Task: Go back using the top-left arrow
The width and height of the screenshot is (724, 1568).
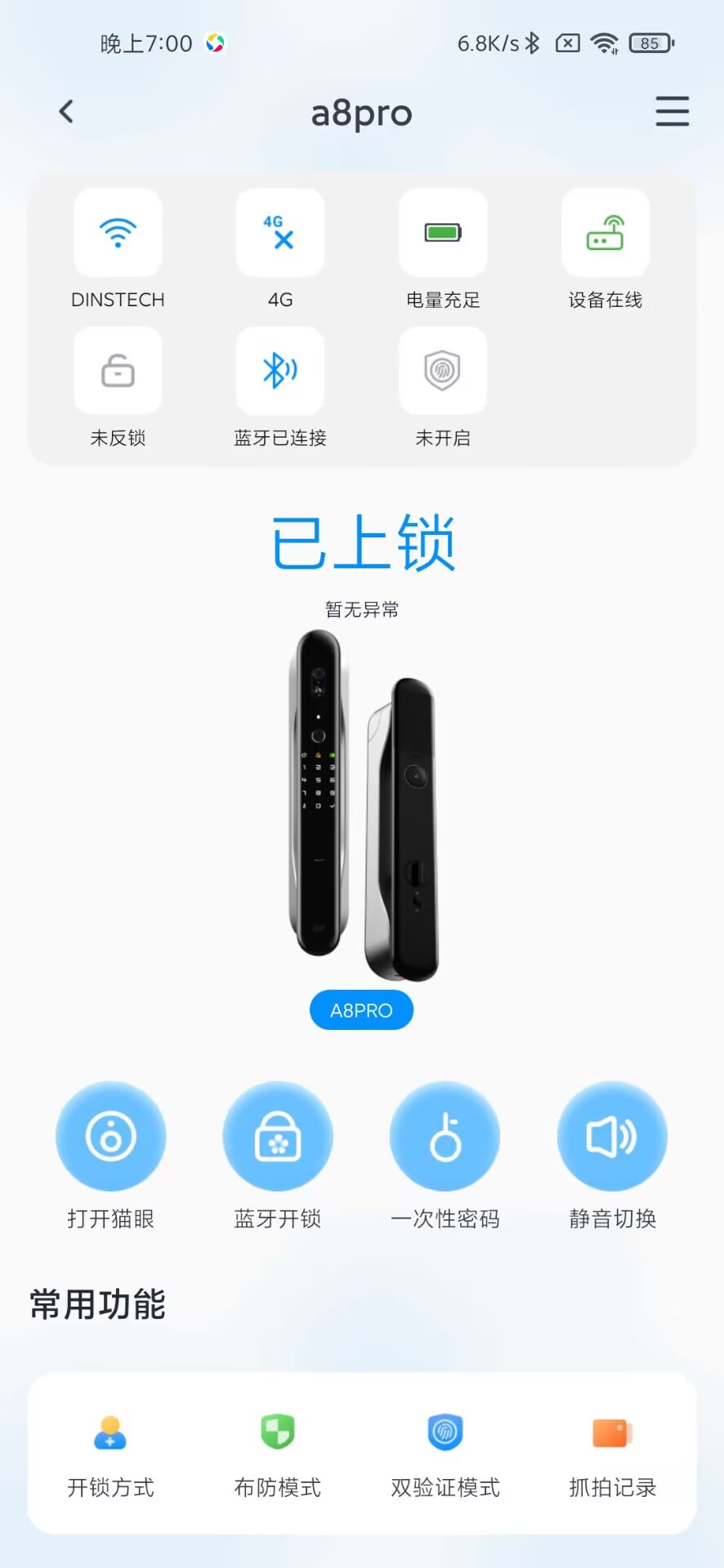Action: point(66,112)
